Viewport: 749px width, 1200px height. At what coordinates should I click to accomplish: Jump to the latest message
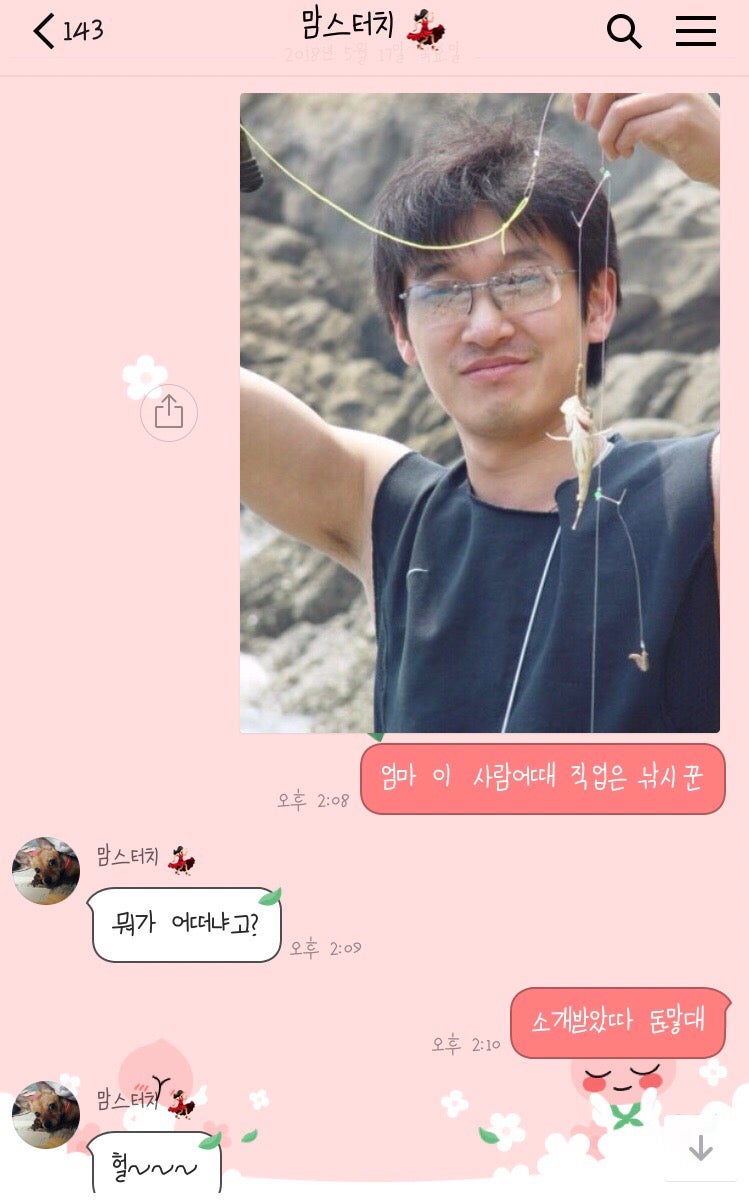pyautogui.click(x=701, y=1148)
